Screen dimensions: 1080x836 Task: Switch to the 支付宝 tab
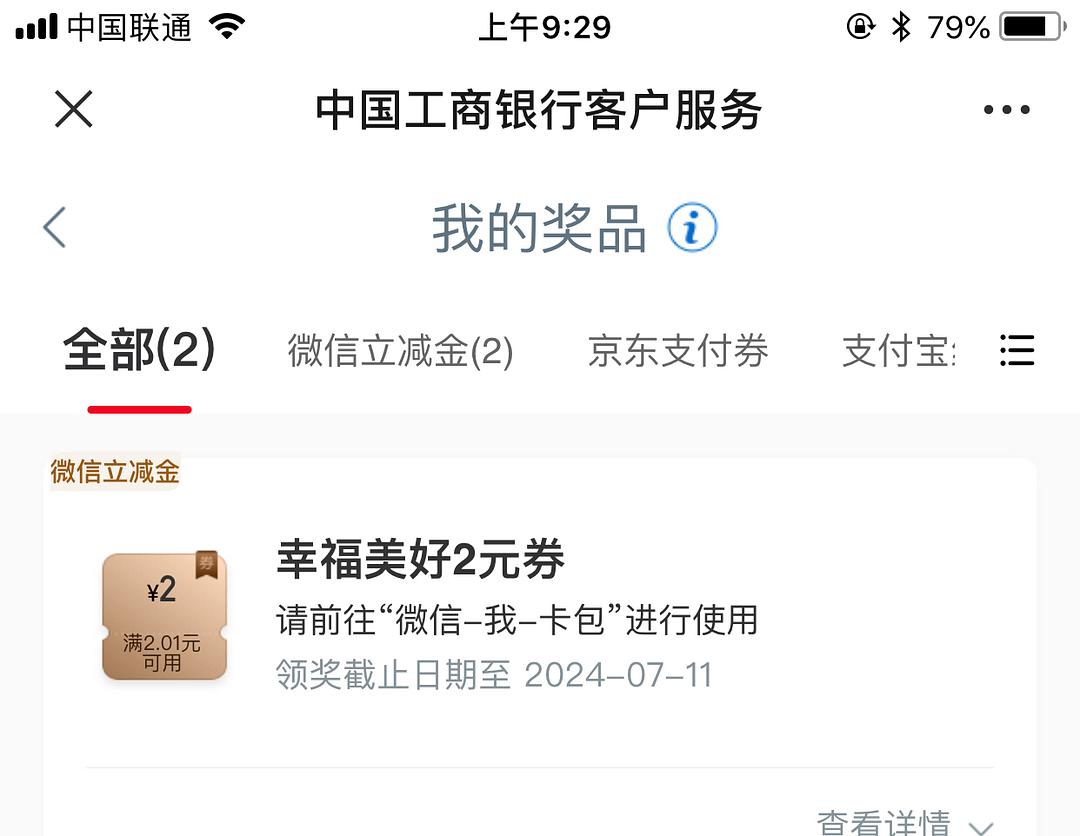(897, 351)
